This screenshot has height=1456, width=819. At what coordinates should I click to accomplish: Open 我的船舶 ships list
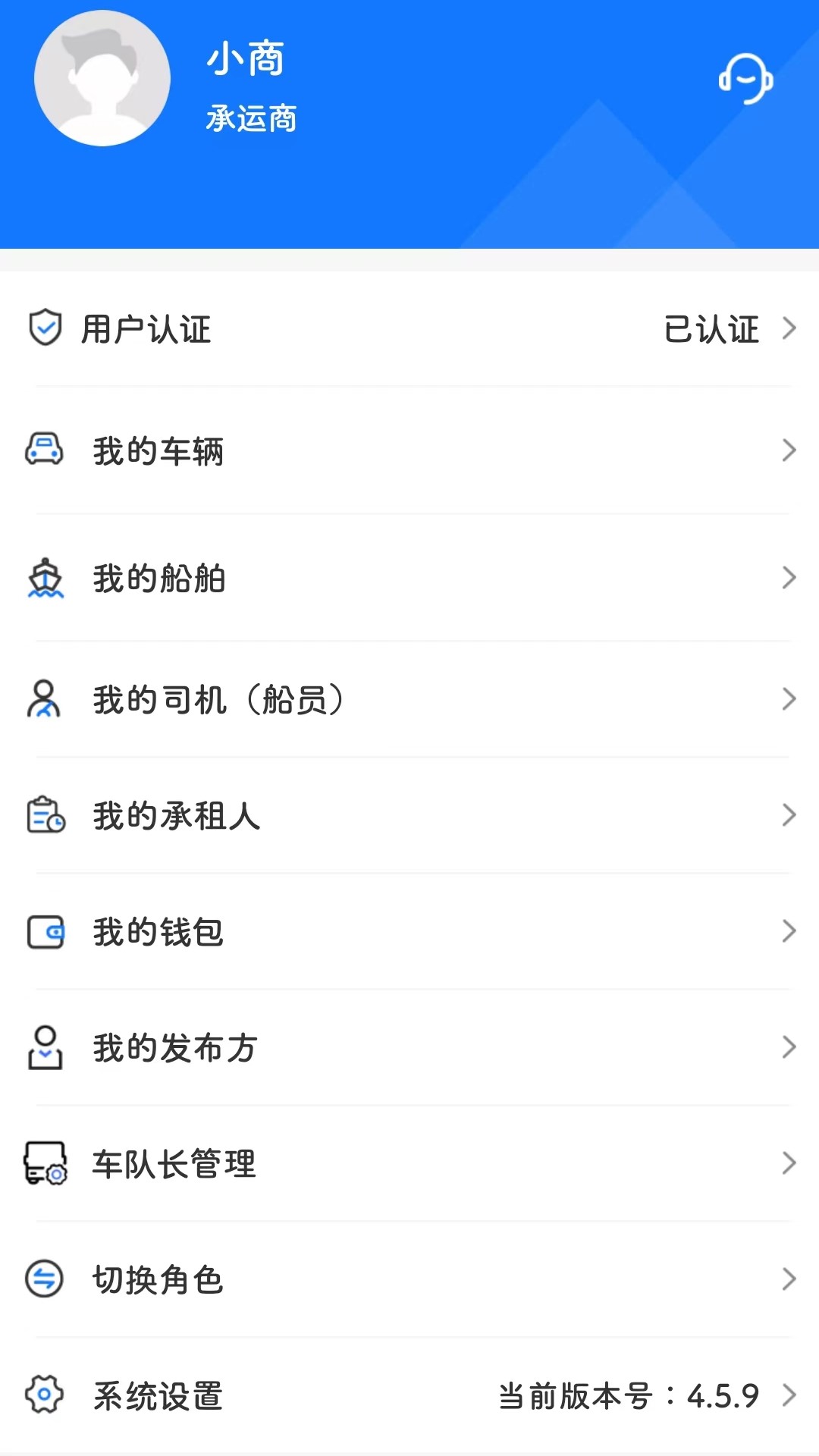point(409,579)
